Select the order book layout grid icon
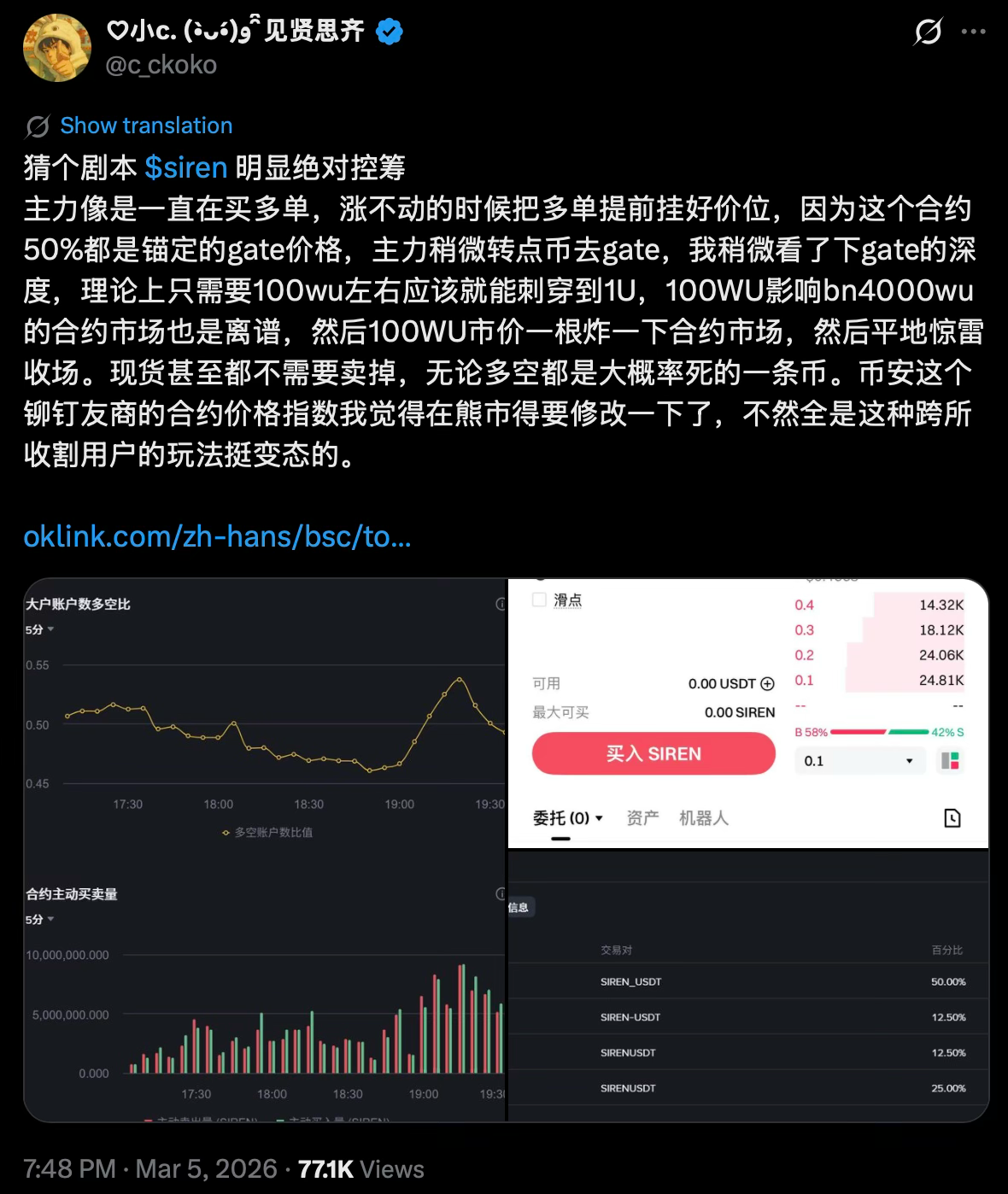Image resolution: width=1008 pixels, height=1194 pixels. point(951,760)
